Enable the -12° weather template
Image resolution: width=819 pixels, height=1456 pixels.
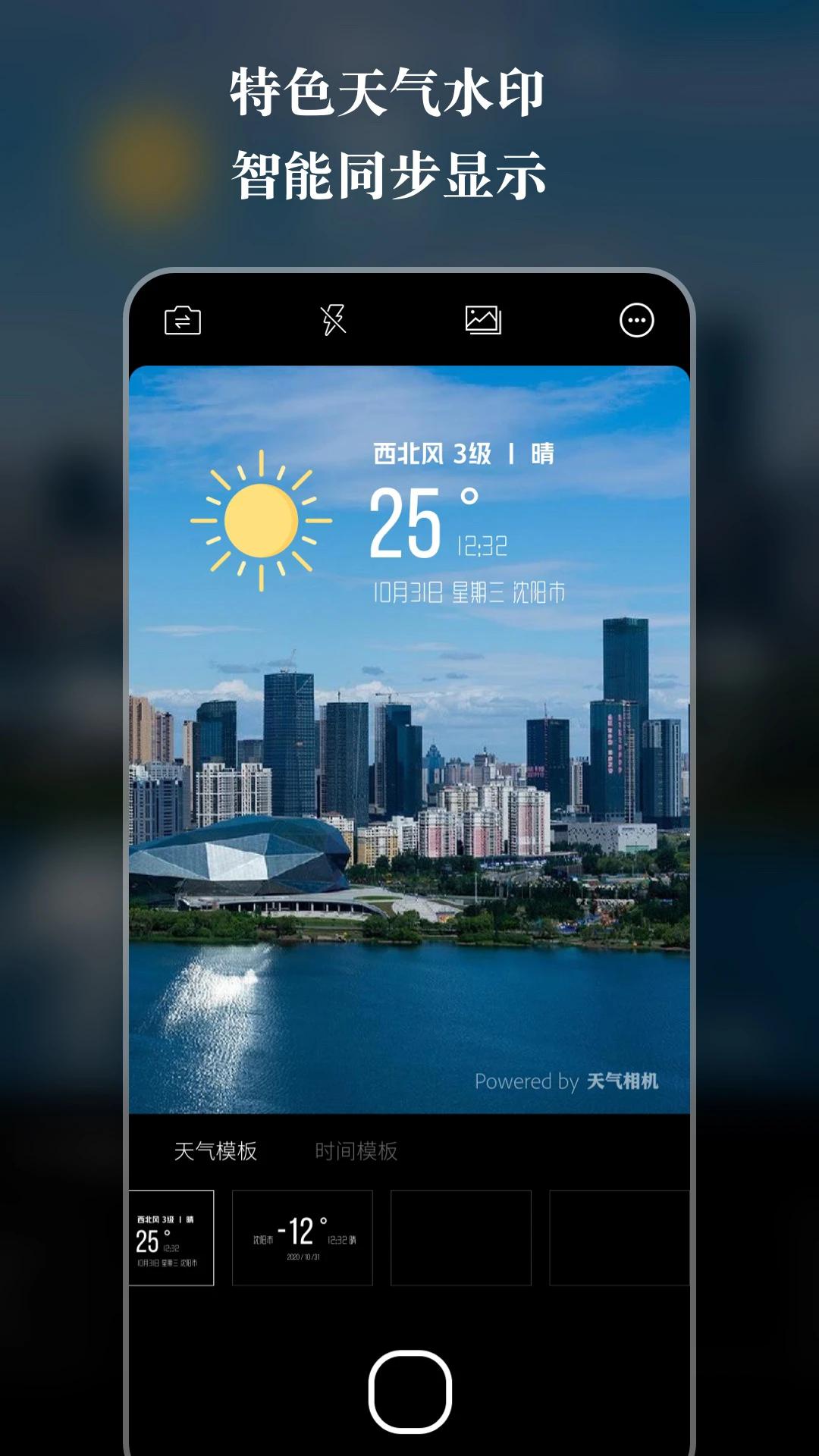pyautogui.click(x=303, y=1236)
